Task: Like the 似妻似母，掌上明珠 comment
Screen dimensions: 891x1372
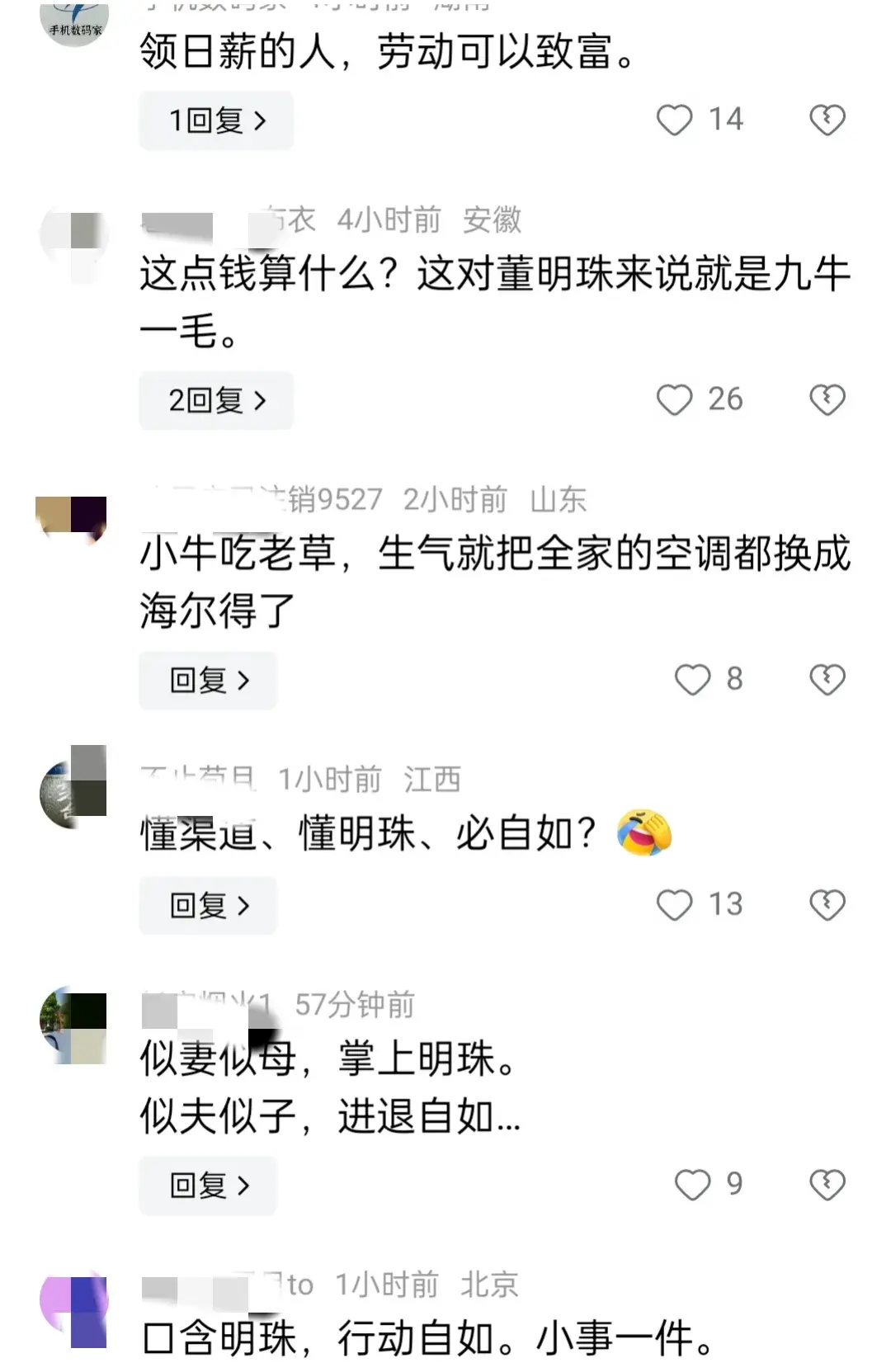Action: click(x=692, y=1186)
